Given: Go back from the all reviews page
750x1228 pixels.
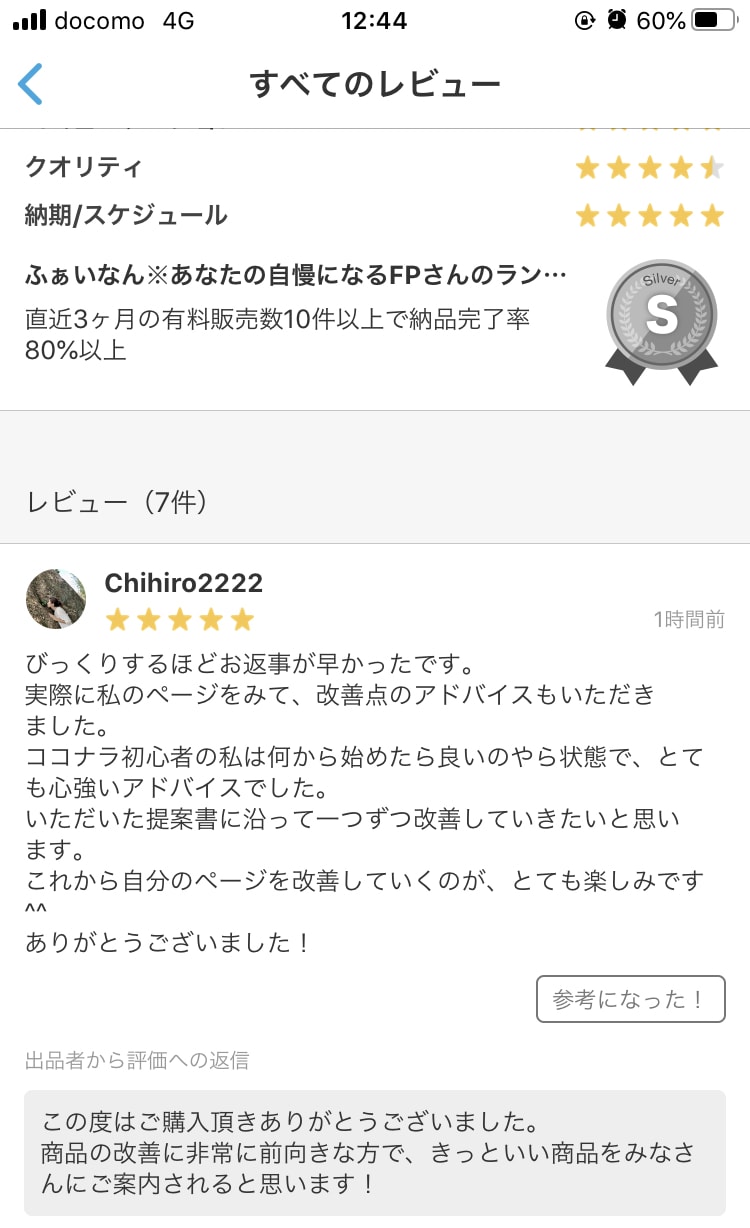Looking at the screenshot, I should coord(31,84).
